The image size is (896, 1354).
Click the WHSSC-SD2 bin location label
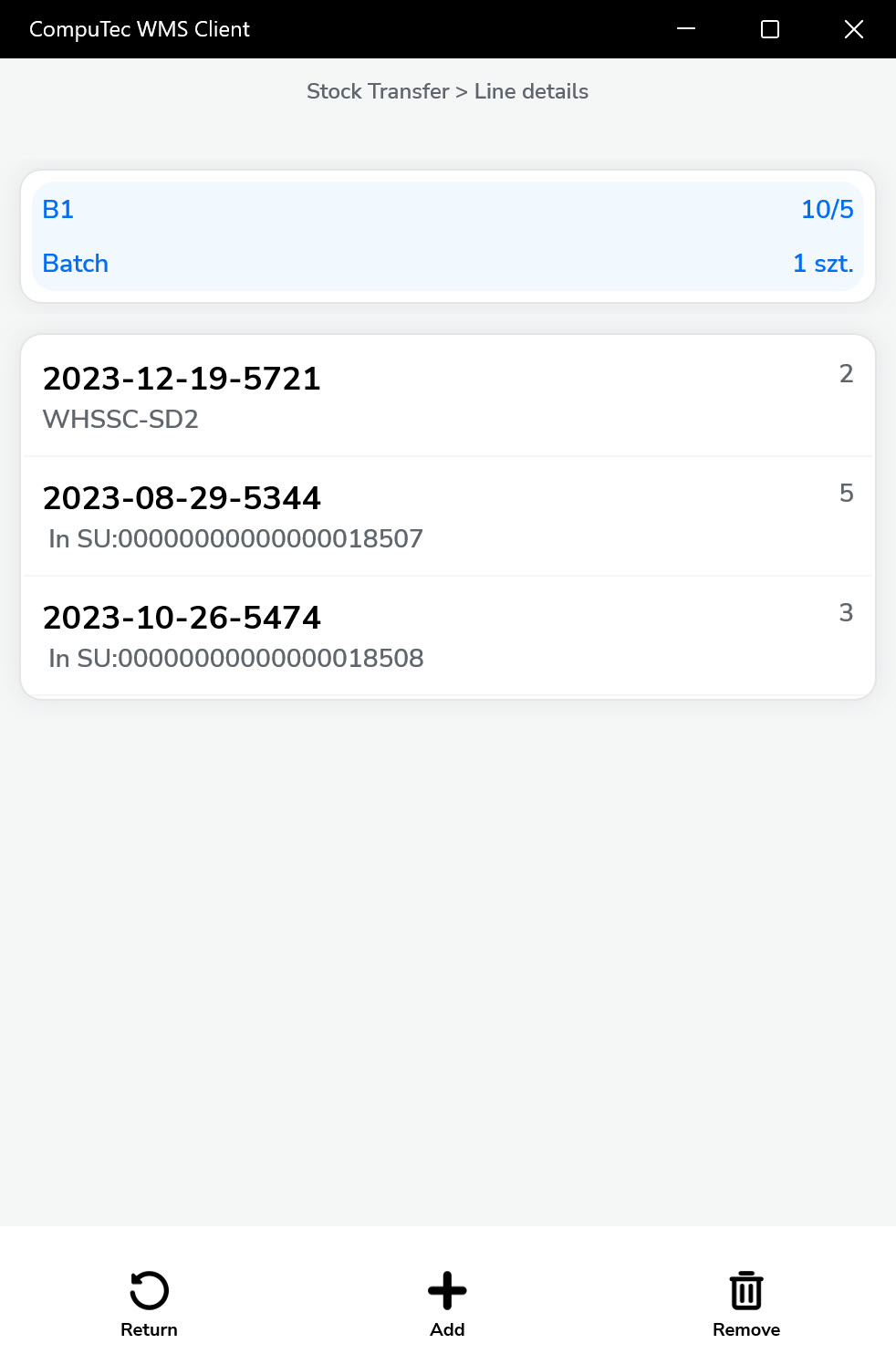tap(120, 420)
